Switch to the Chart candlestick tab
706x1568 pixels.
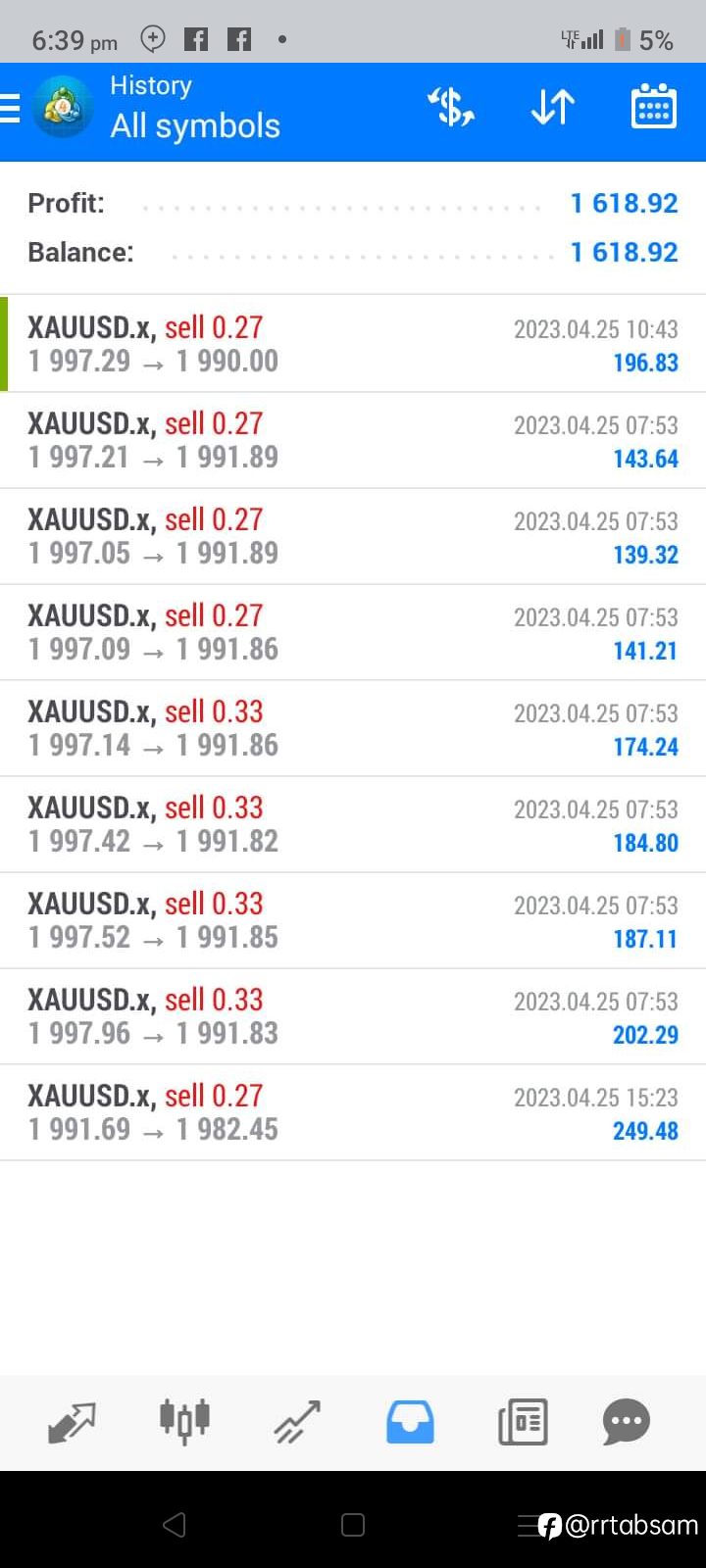pos(184,1421)
